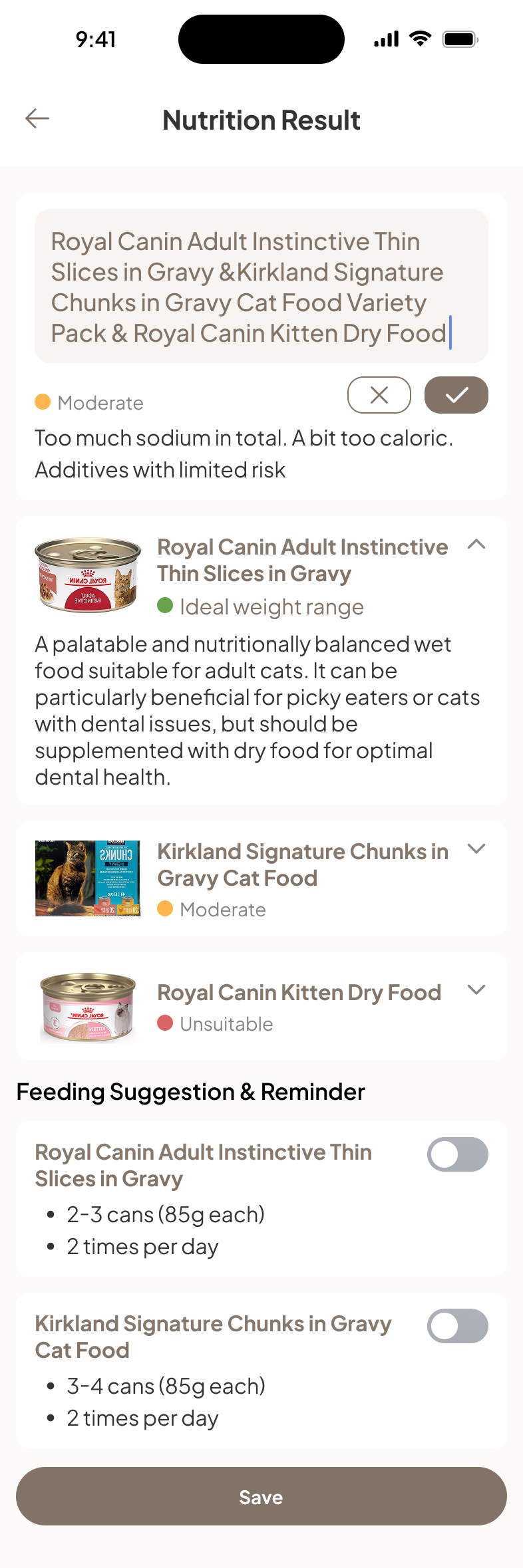Viewport: 523px width, 1568px height.
Task: Turn on the Kirkland Signature Chunks reminder
Action: [x=457, y=1326]
